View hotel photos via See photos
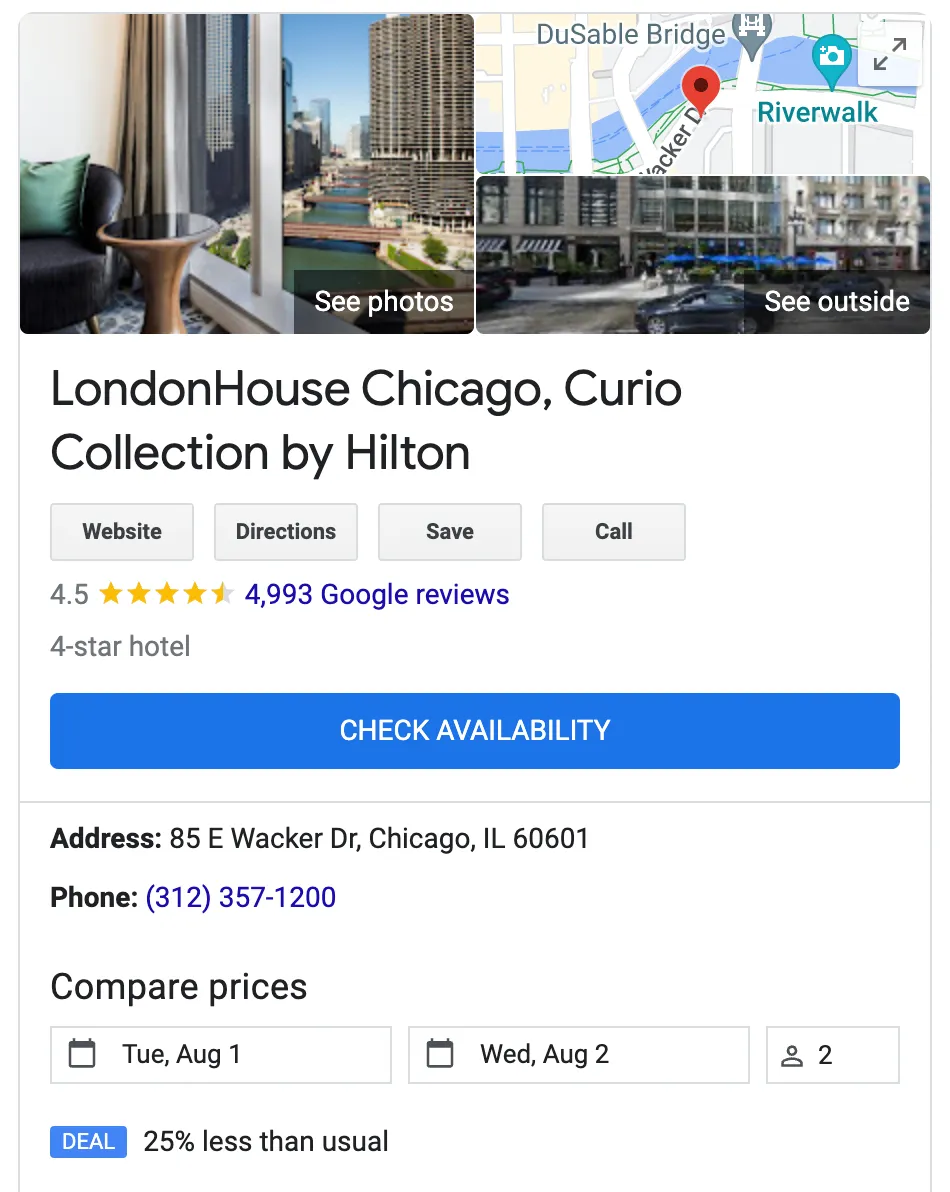Viewport: 950px width, 1192px height. click(383, 301)
